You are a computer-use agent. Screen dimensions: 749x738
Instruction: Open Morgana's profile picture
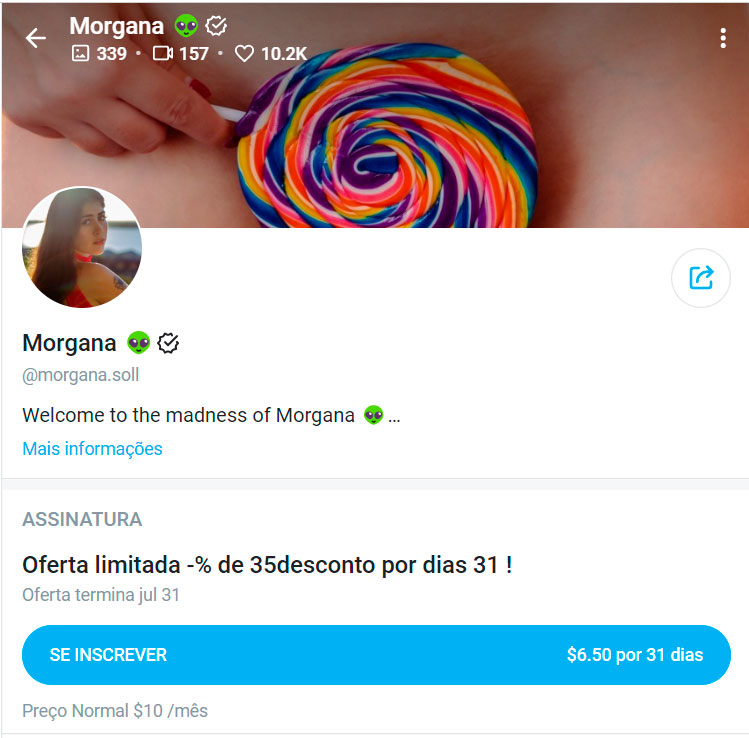82,247
